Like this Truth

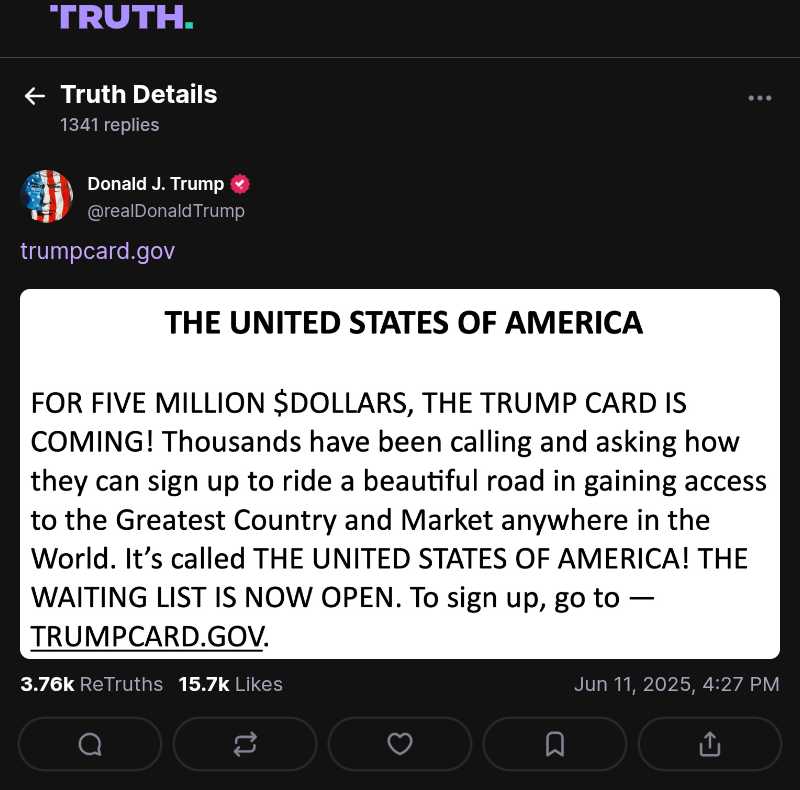click(x=400, y=744)
